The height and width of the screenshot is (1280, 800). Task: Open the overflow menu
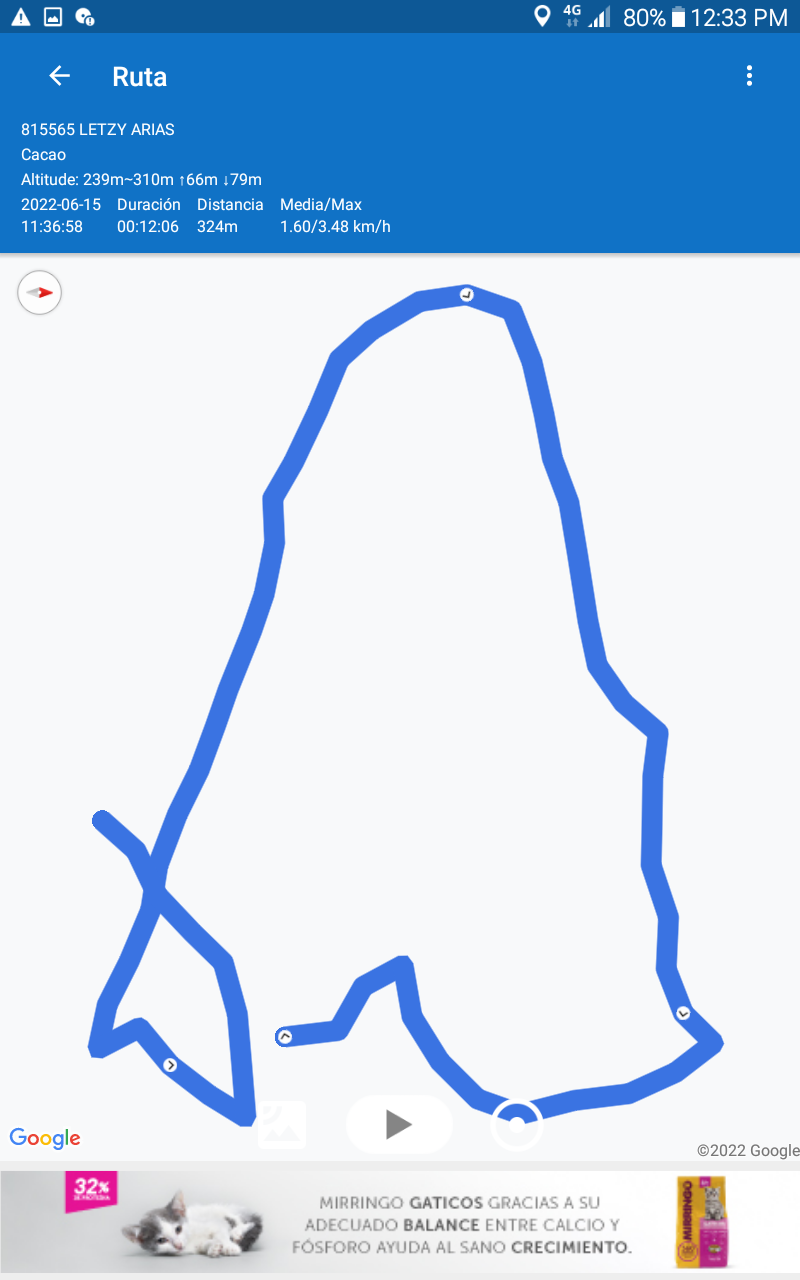point(749,76)
